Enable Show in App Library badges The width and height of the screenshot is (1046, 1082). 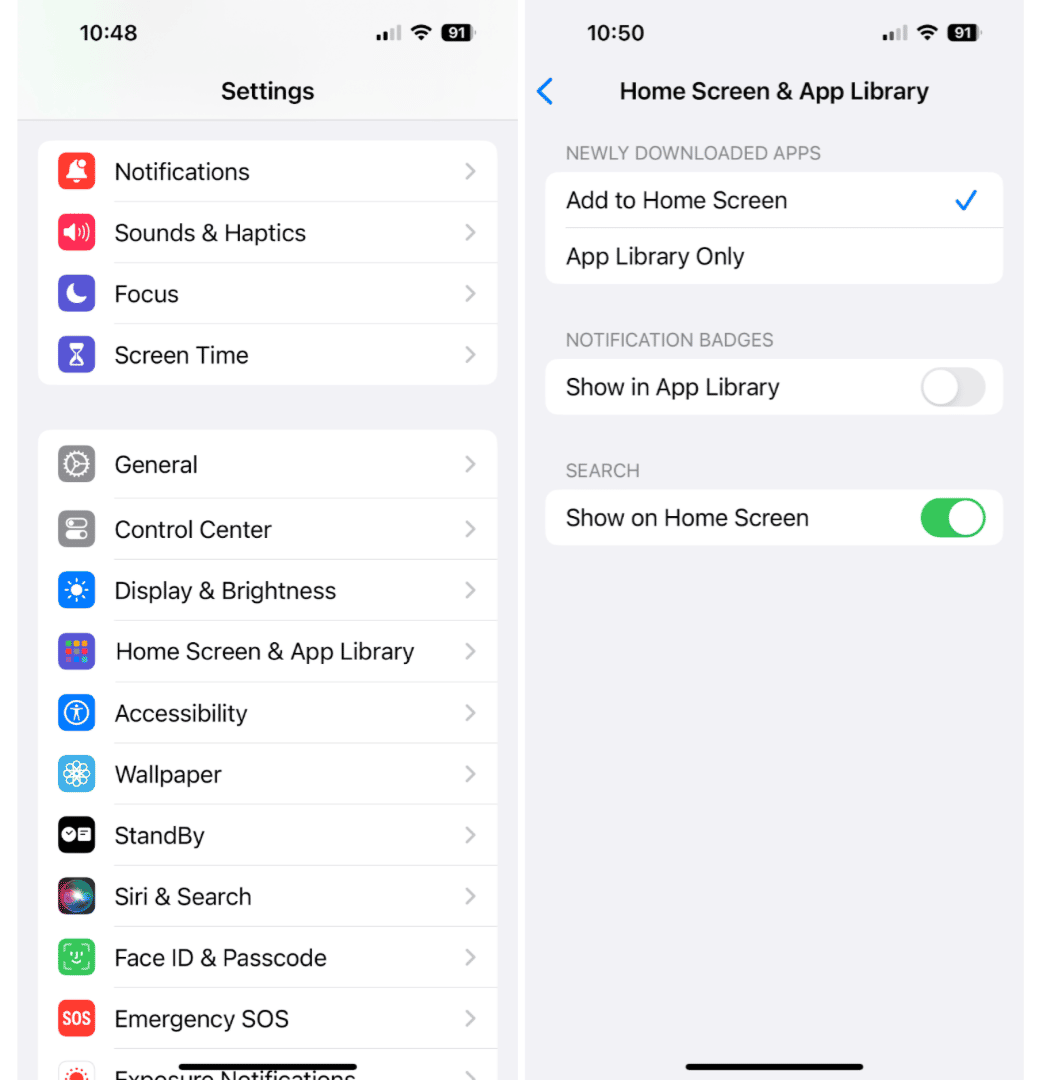(x=952, y=388)
